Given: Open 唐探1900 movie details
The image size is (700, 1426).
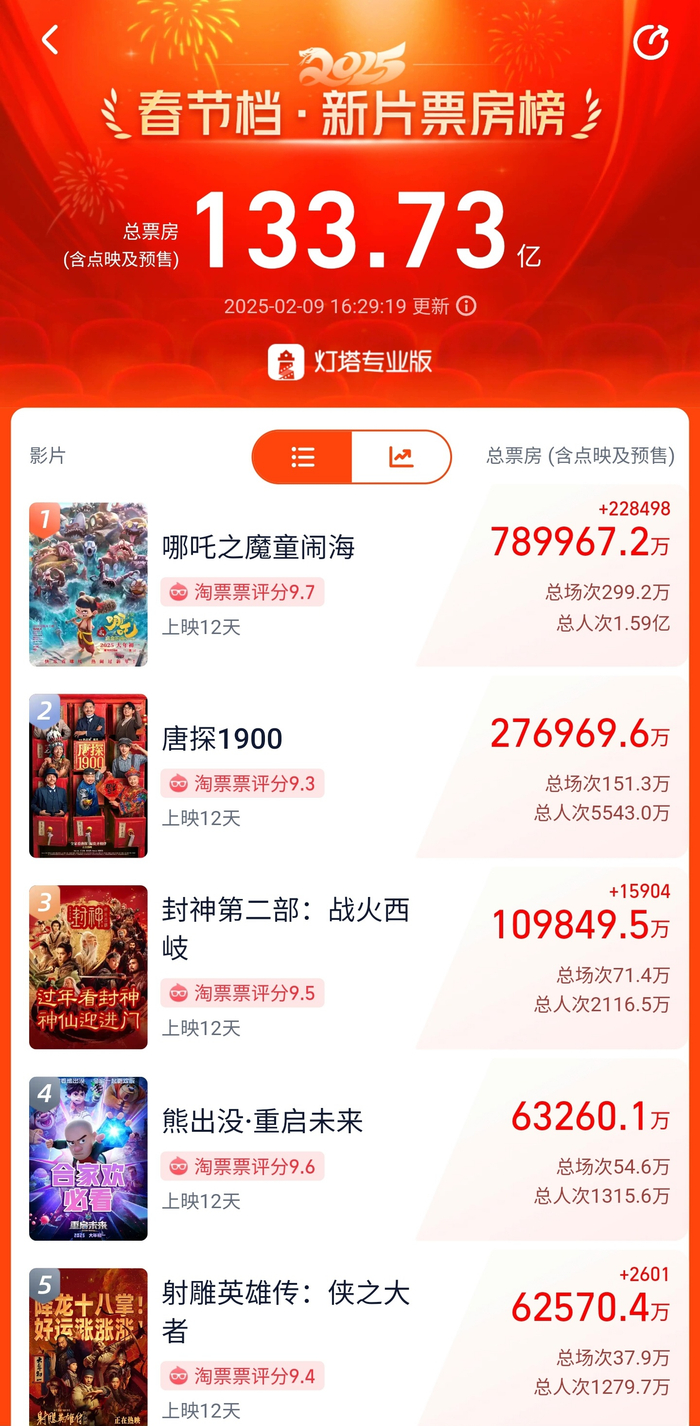Looking at the screenshot, I should pos(222,739).
